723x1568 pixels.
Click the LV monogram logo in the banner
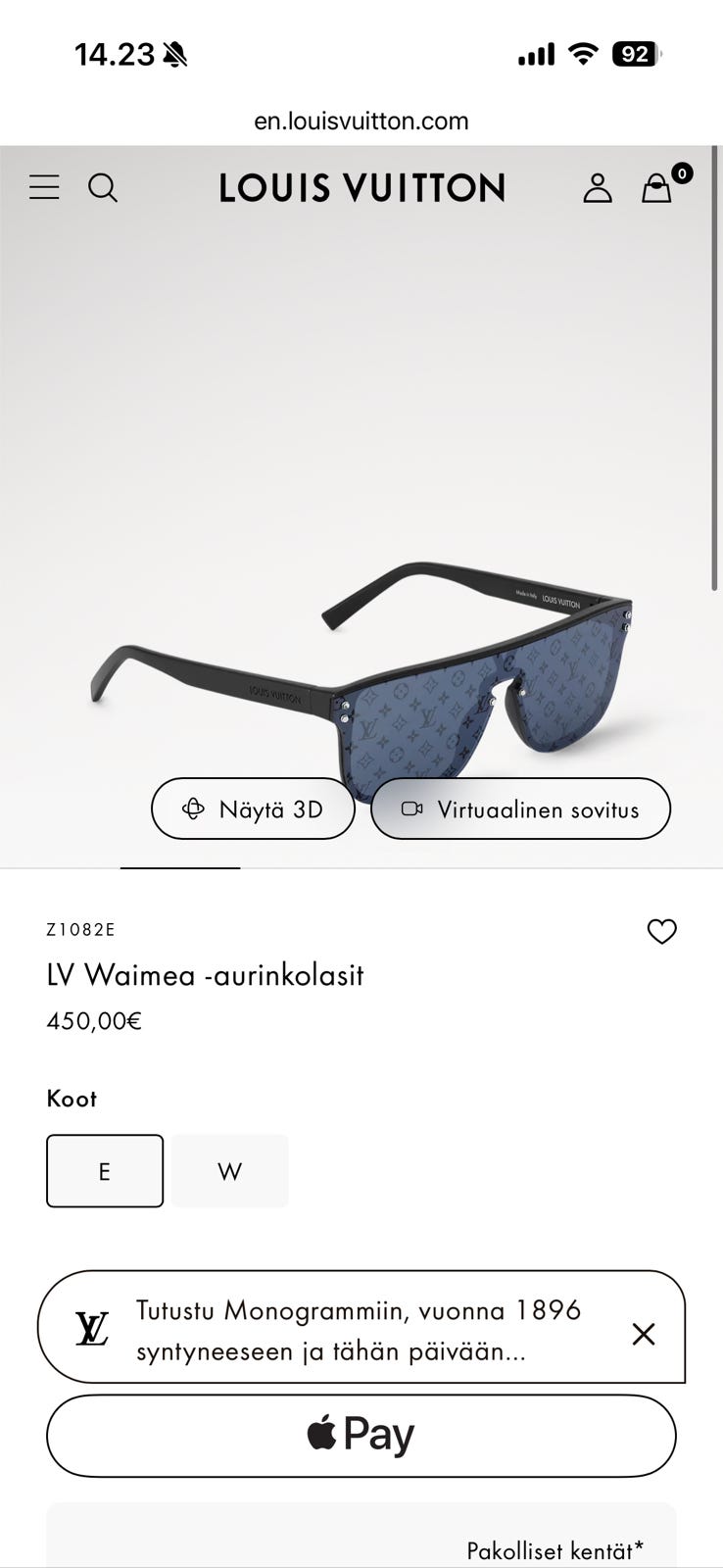pyautogui.click(x=93, y=1328)
